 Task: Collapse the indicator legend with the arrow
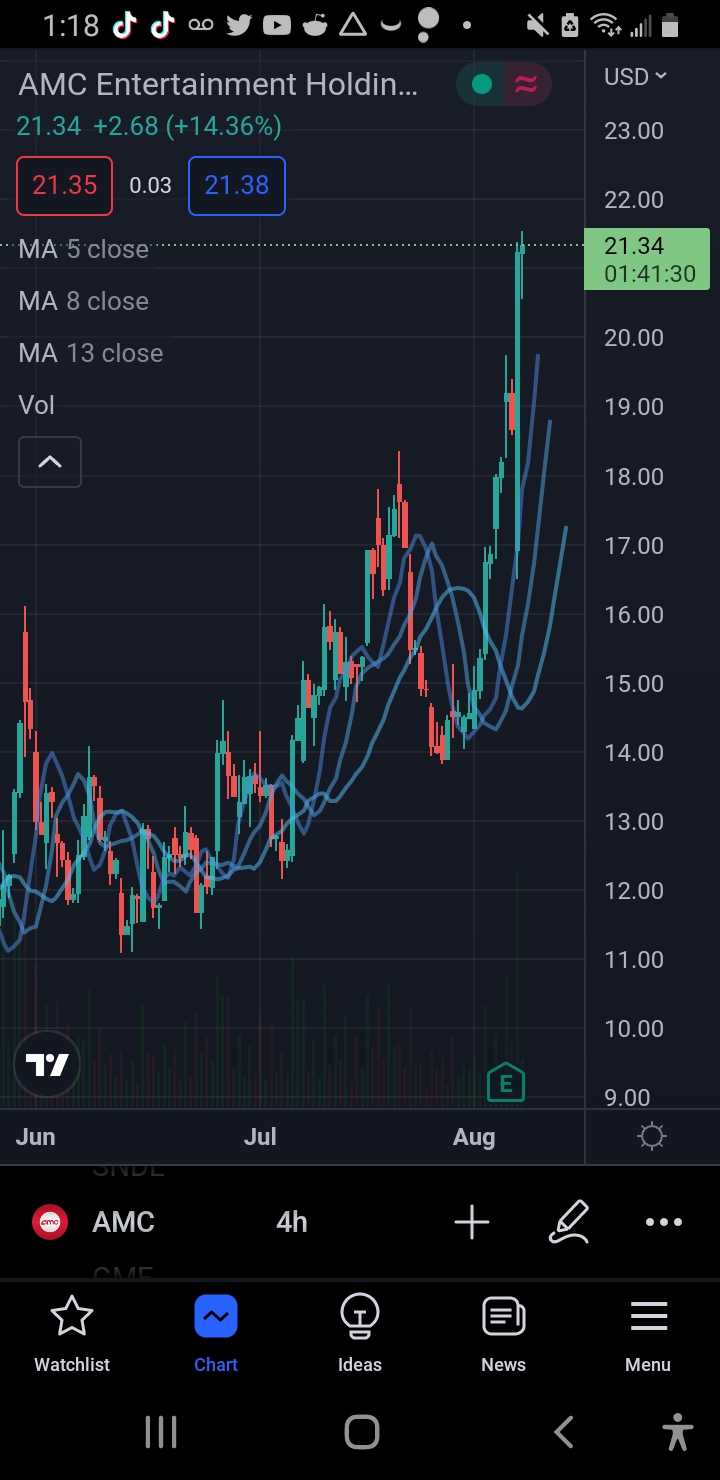[50, 462]
